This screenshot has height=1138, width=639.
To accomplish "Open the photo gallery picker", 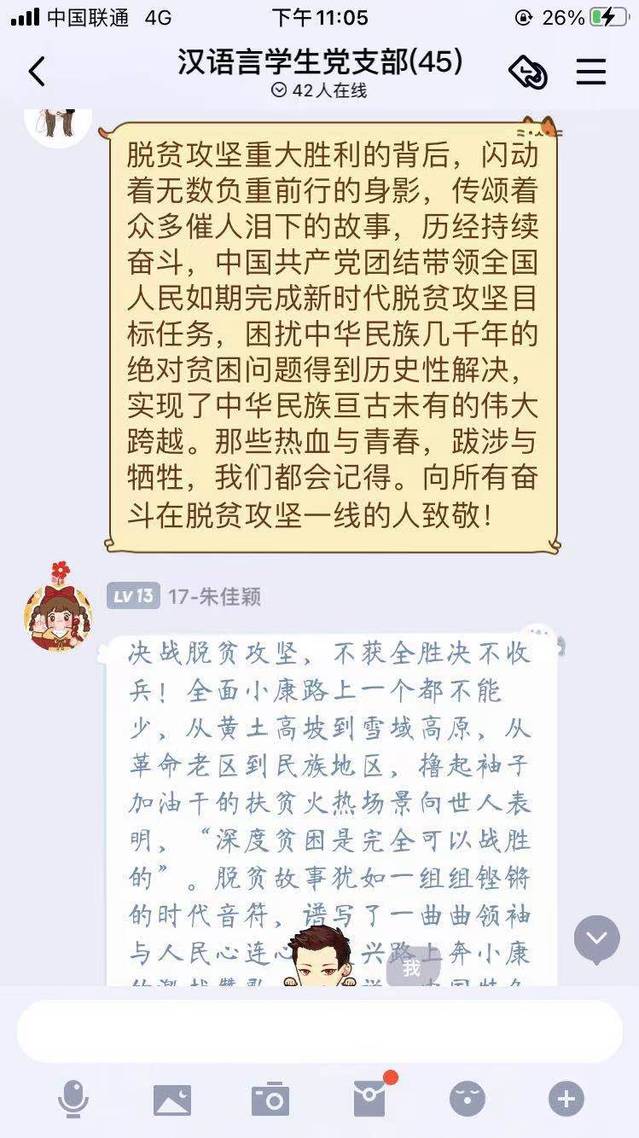I will (x=172, y=1100).
